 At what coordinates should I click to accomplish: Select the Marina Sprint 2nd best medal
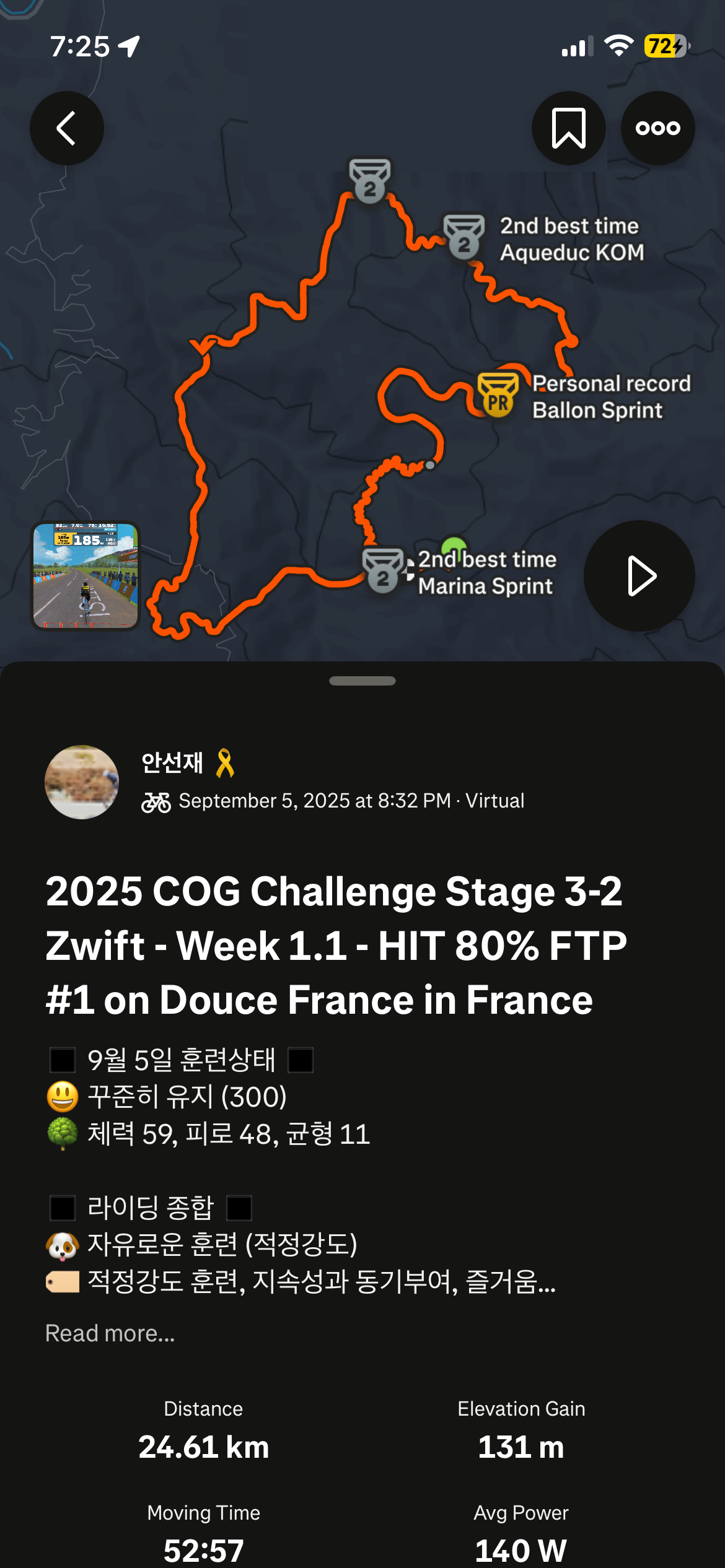point(383,570)
